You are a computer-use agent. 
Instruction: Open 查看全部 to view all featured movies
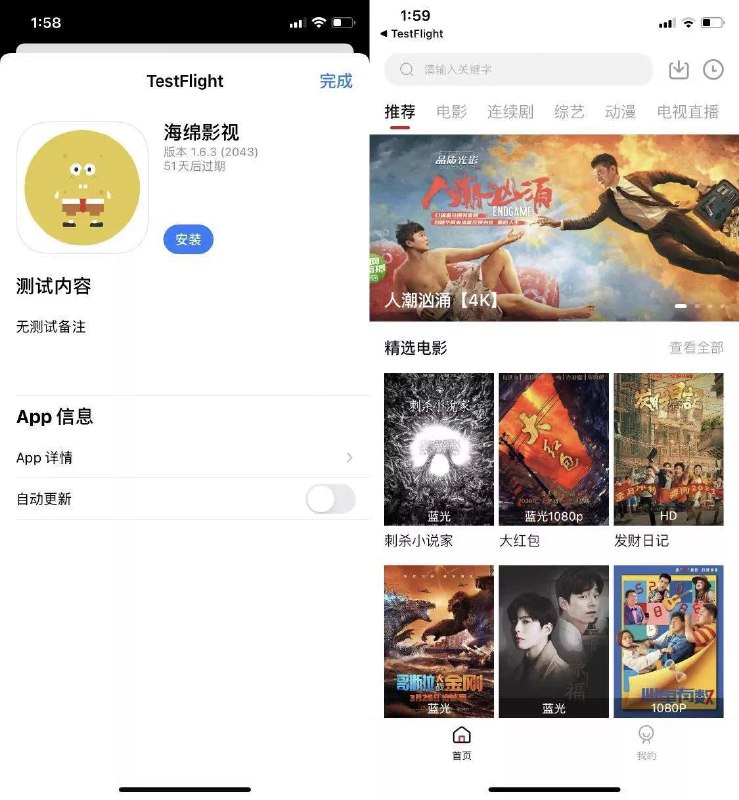pos(697,347)
